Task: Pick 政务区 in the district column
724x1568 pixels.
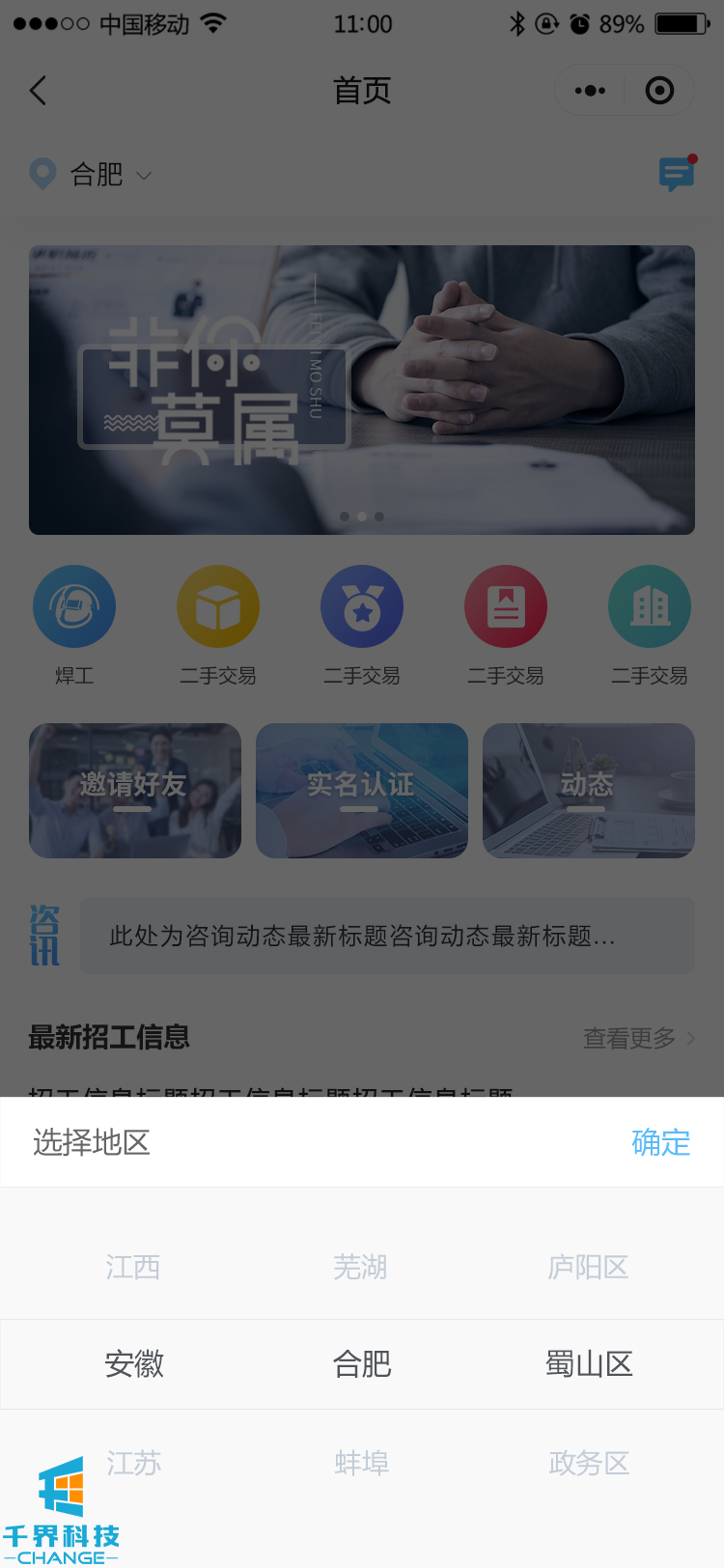Action: (x=588, y=1463)
